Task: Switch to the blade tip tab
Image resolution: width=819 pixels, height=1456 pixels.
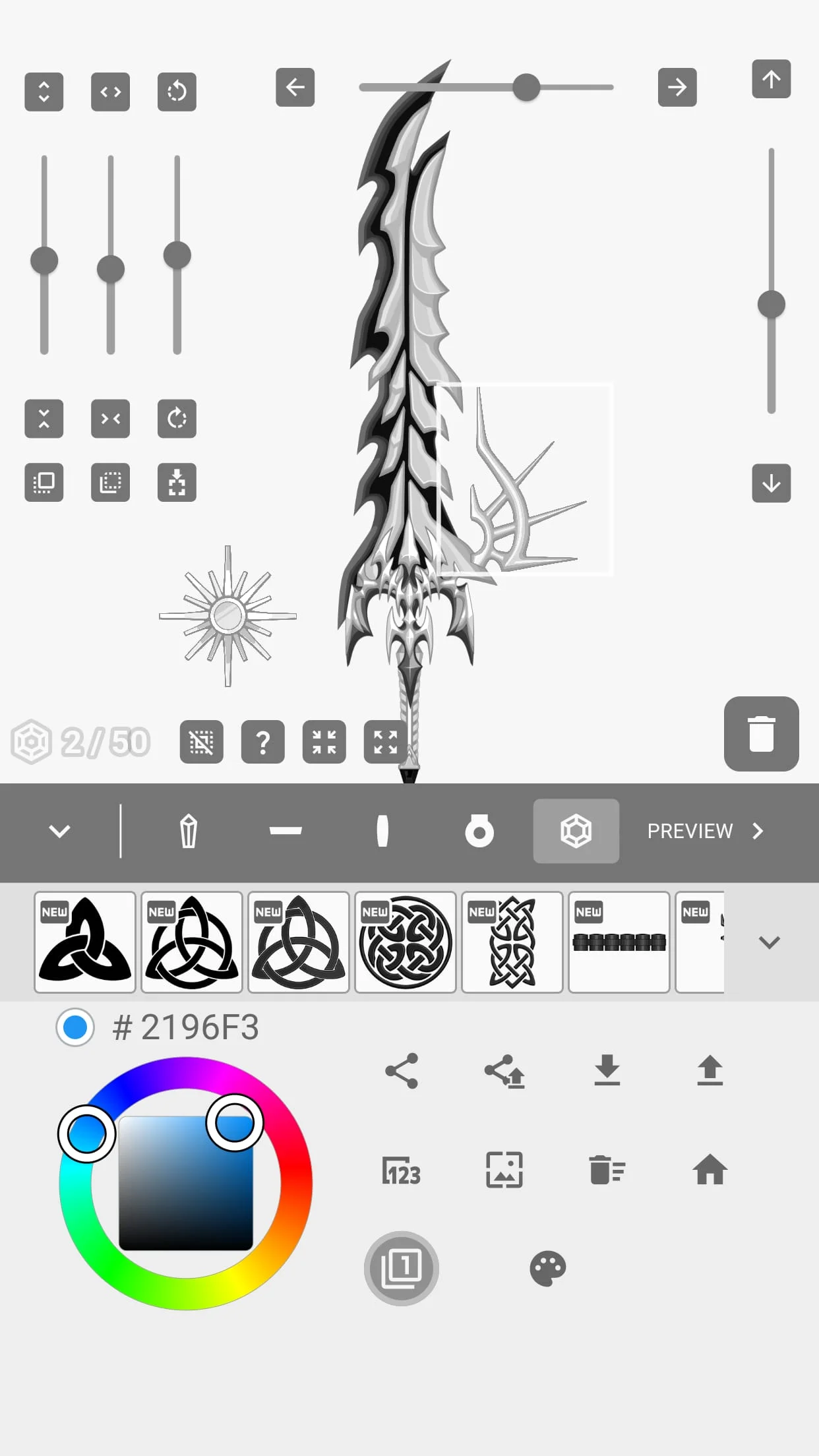Action: point(189,831)
